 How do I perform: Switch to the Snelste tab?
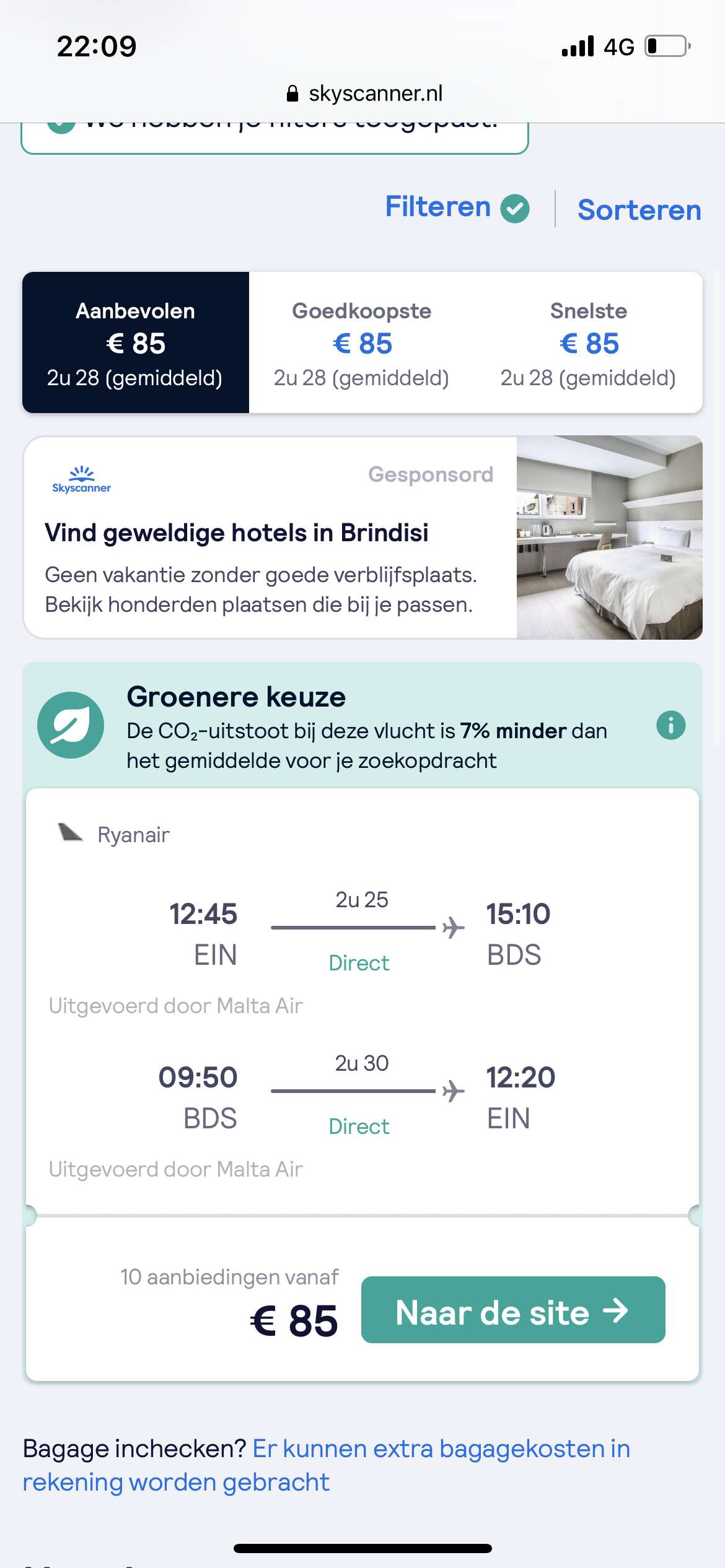[x=589, y=342]
